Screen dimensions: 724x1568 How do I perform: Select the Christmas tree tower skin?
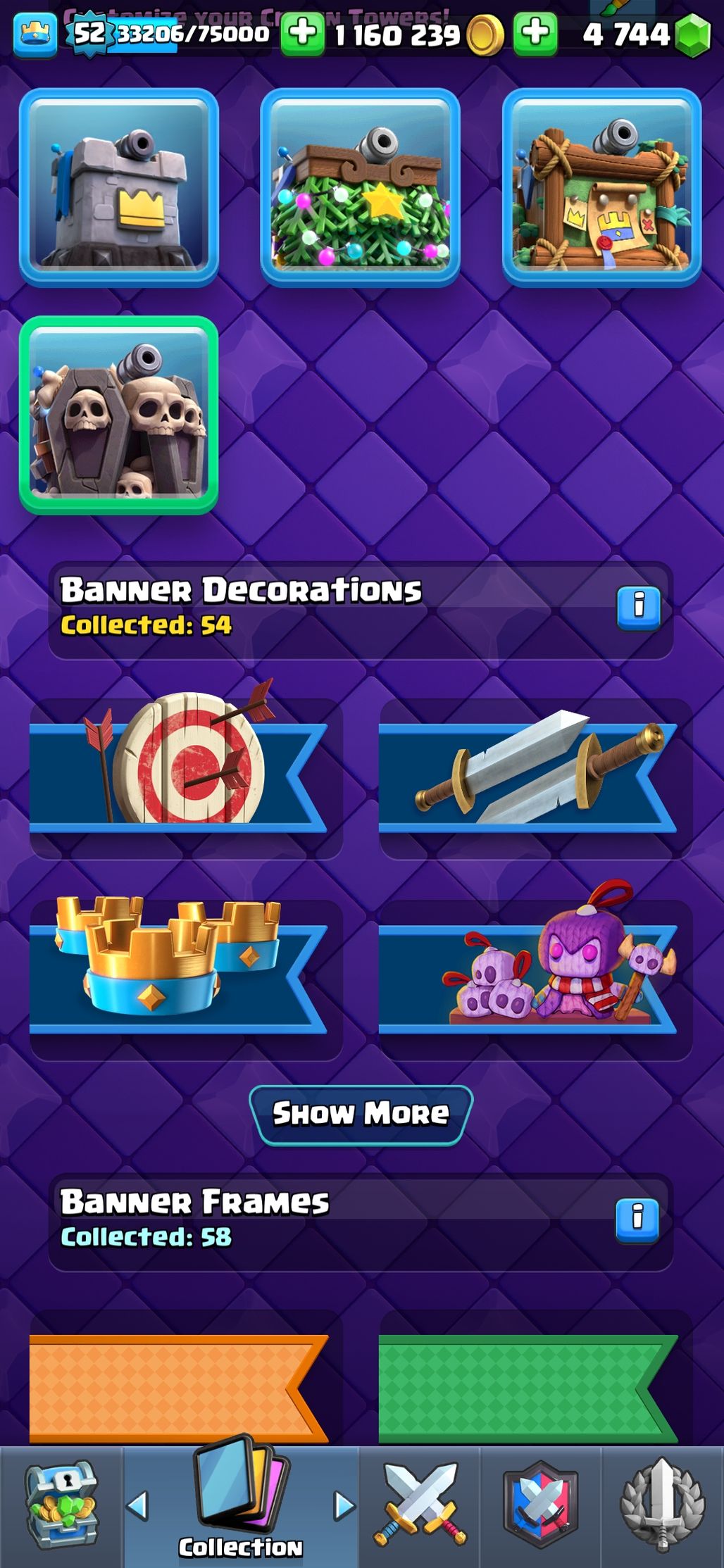[x=360, y=187]
